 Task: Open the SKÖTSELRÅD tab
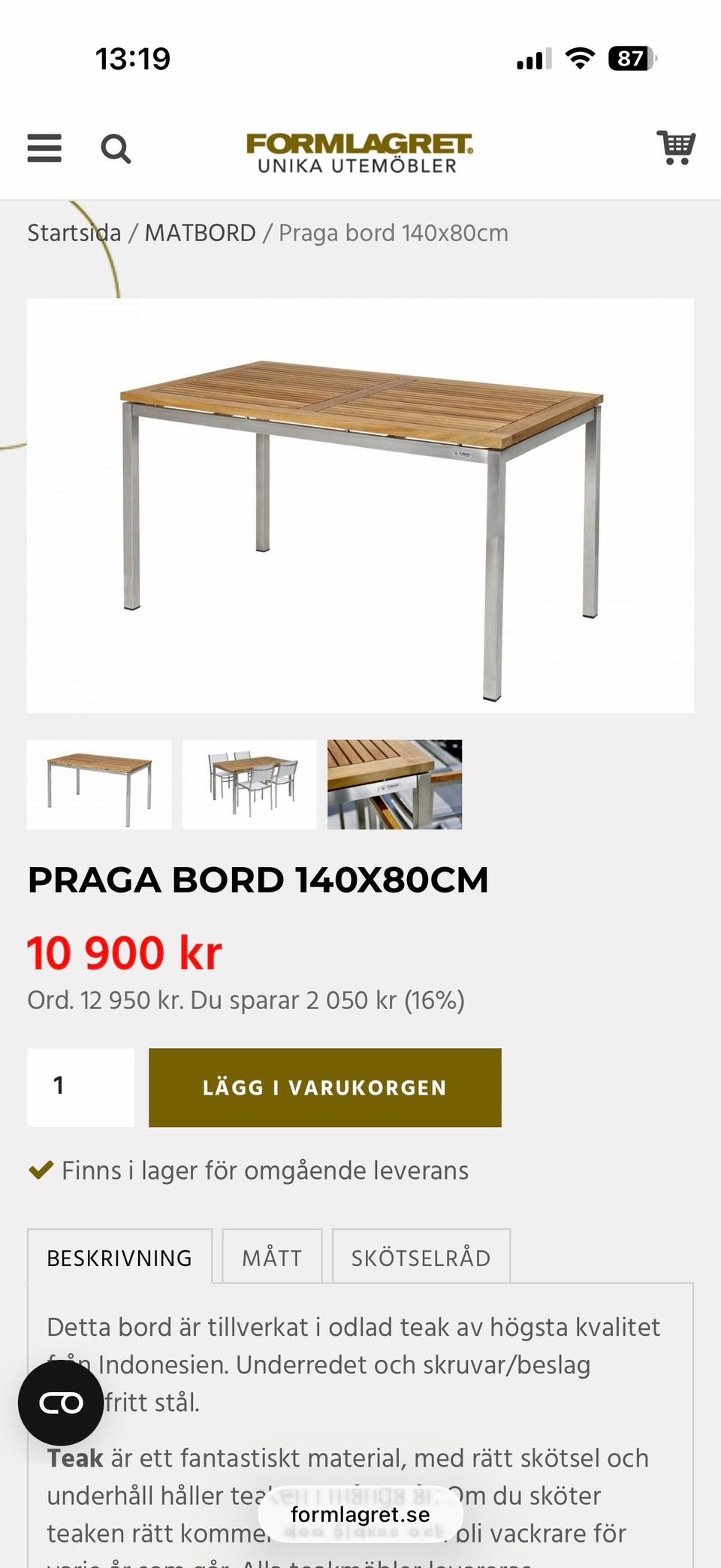pos(421,1256)
